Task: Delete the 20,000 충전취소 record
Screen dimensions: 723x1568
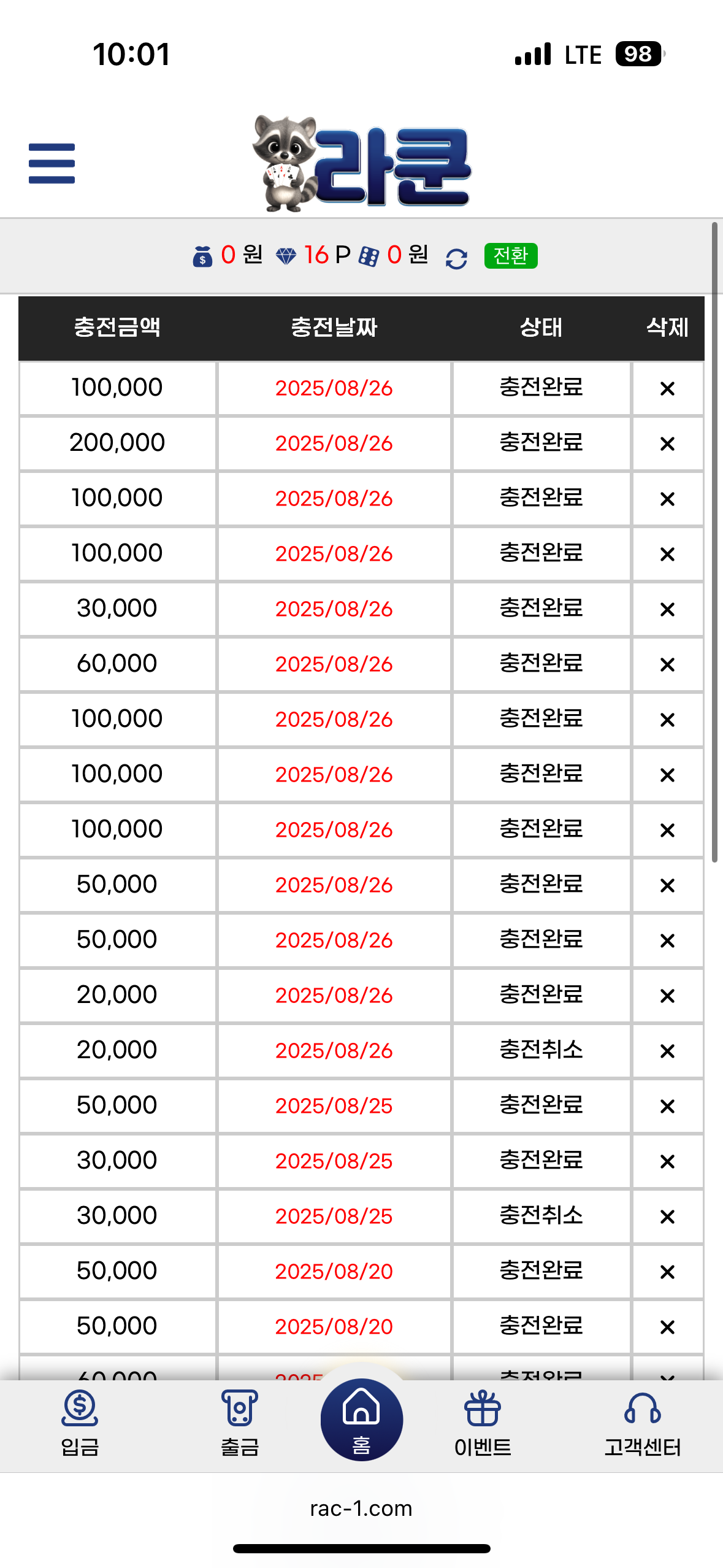Action: click(x=667, y=1051)
